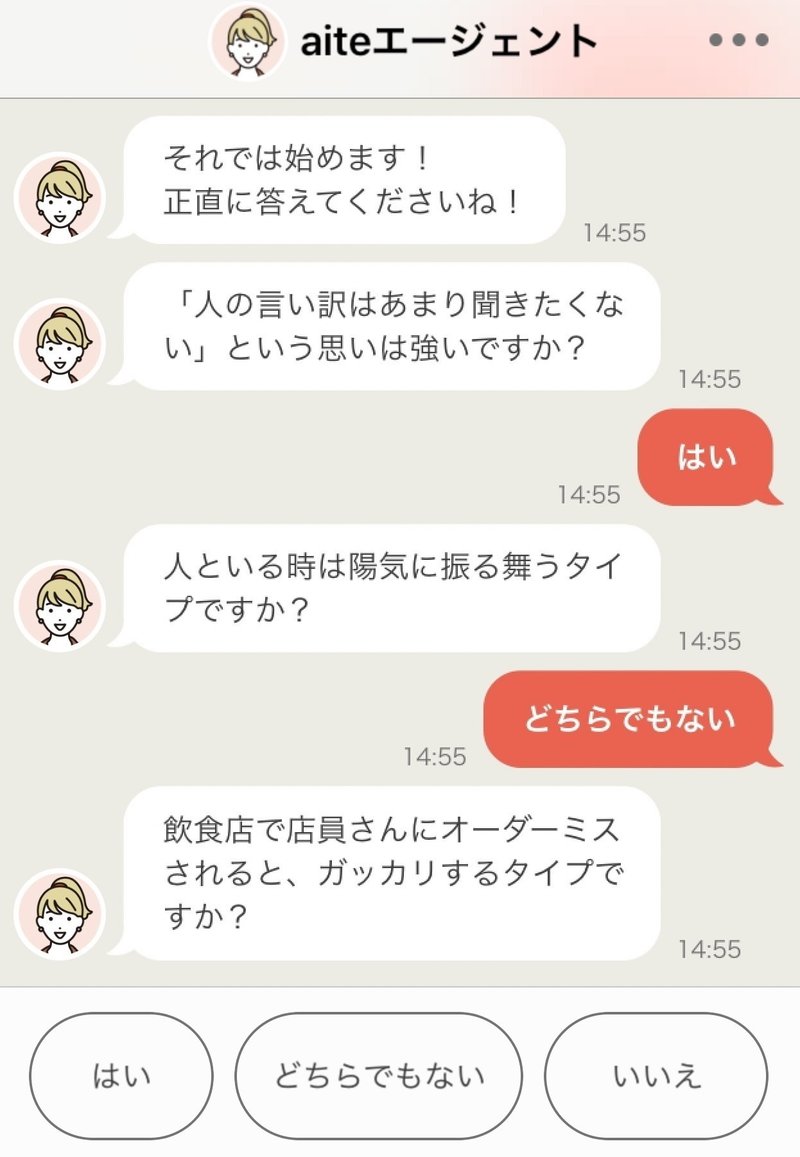Tap the timestamp next to the はい reply
The height and width of the screenshot is (1157, 800).
pos(588,492)
